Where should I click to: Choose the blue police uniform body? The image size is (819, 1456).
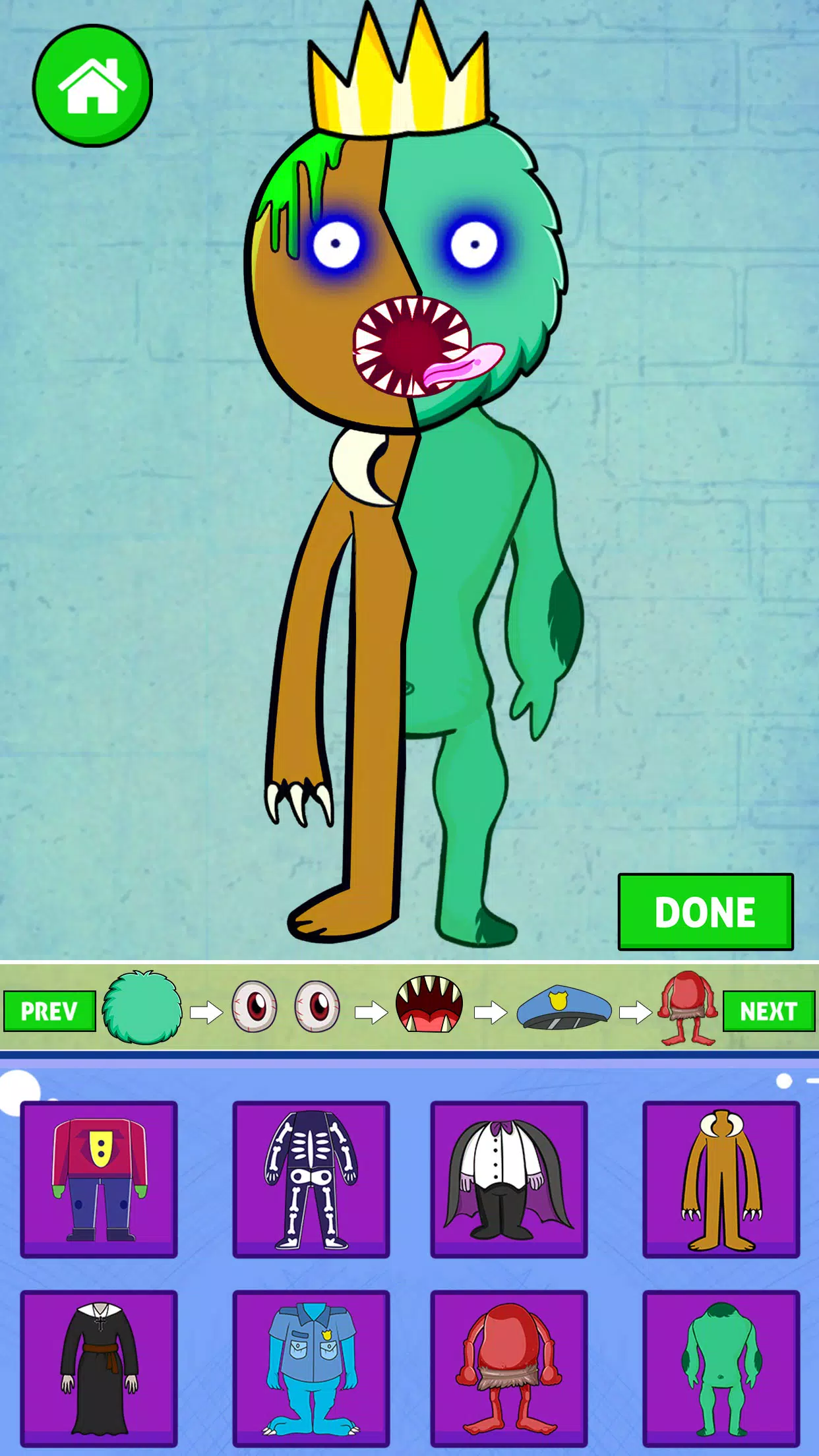[x=311, y=1368]
